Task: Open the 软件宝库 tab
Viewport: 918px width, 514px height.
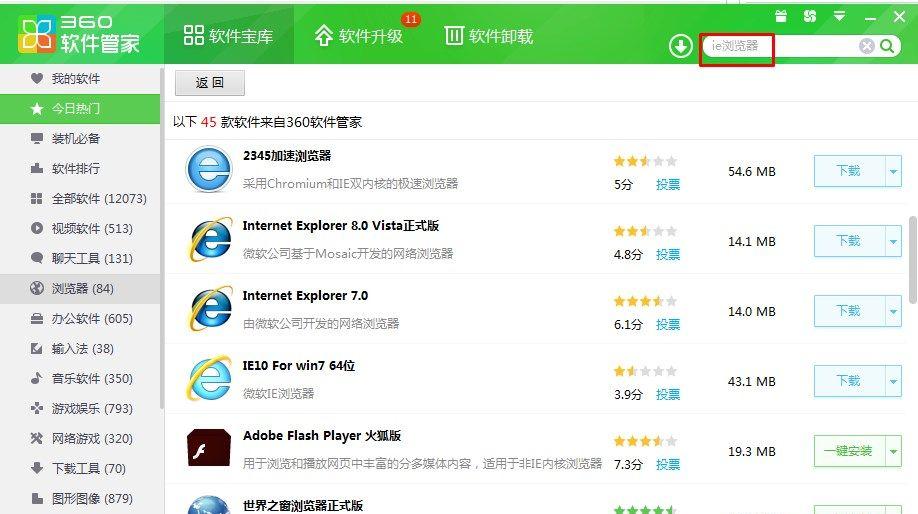Action: click(228, 37)
